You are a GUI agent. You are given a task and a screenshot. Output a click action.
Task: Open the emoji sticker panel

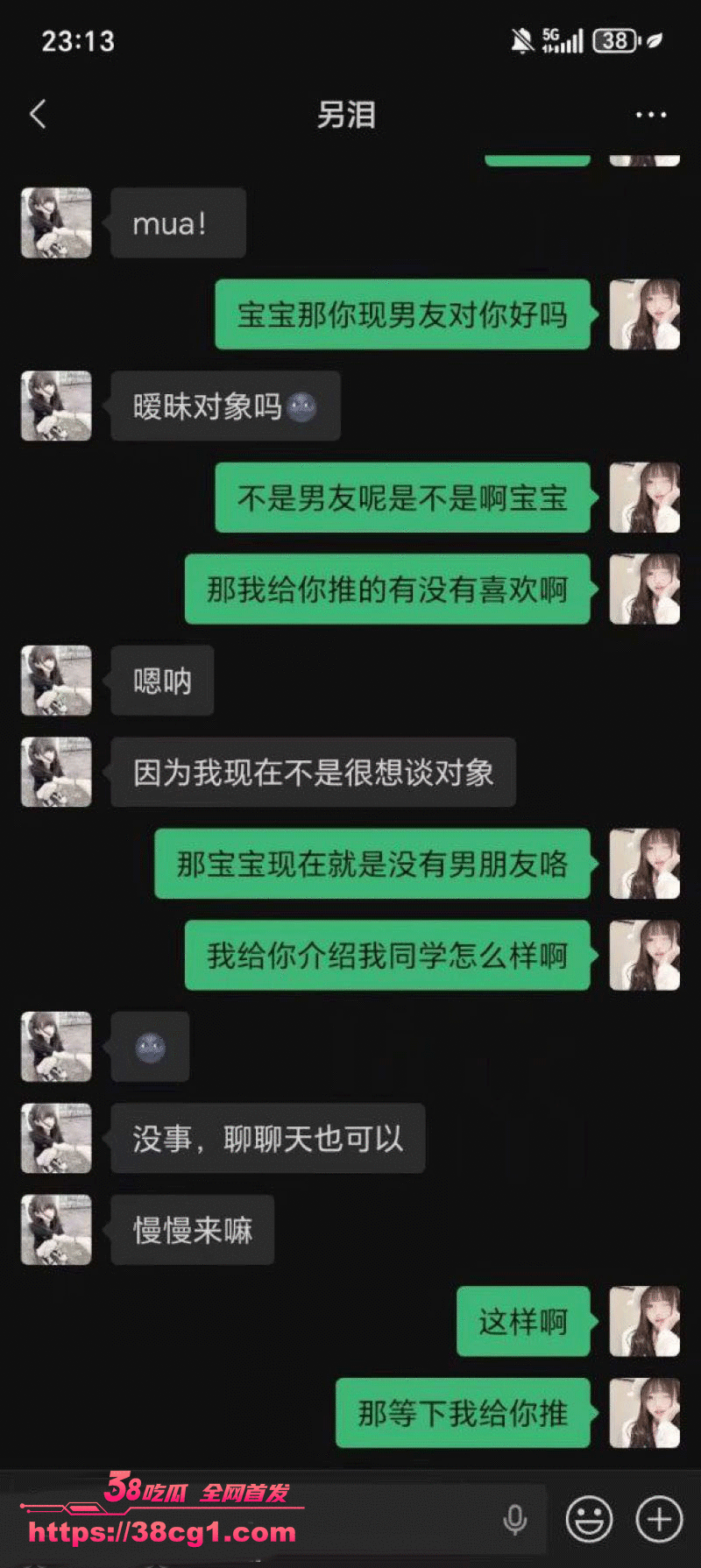point(589,1519)
